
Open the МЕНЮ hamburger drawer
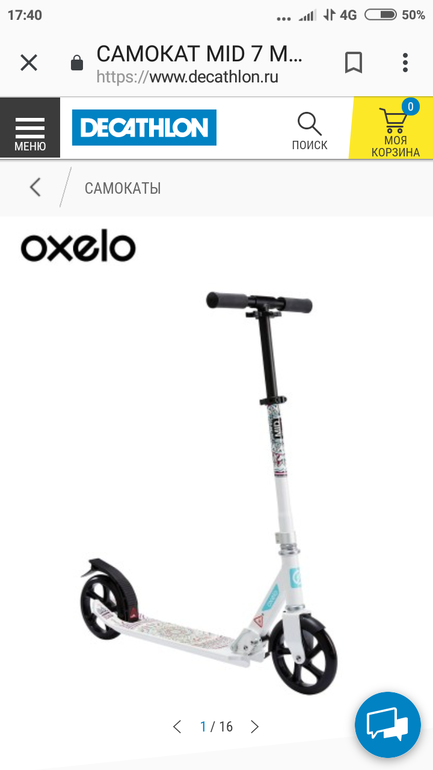coord(30,128)
